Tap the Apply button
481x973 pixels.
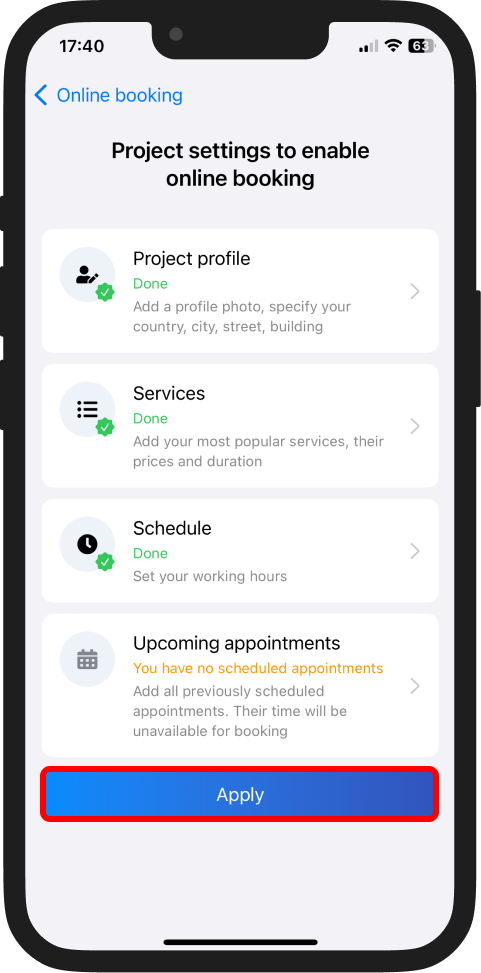pyautogui.click(x=240, y=794)
